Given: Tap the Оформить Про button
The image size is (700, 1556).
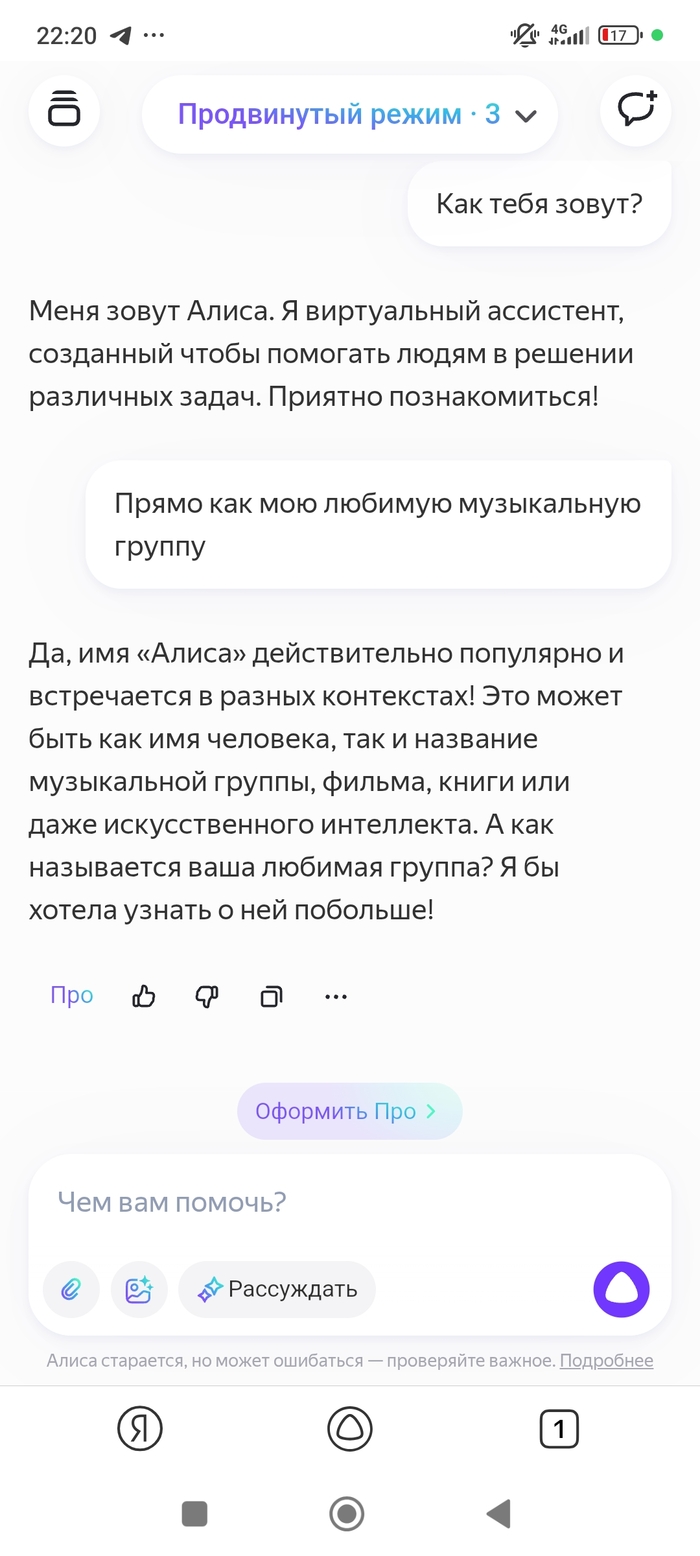Looking at the screenshot, I should pos(349,1111).
